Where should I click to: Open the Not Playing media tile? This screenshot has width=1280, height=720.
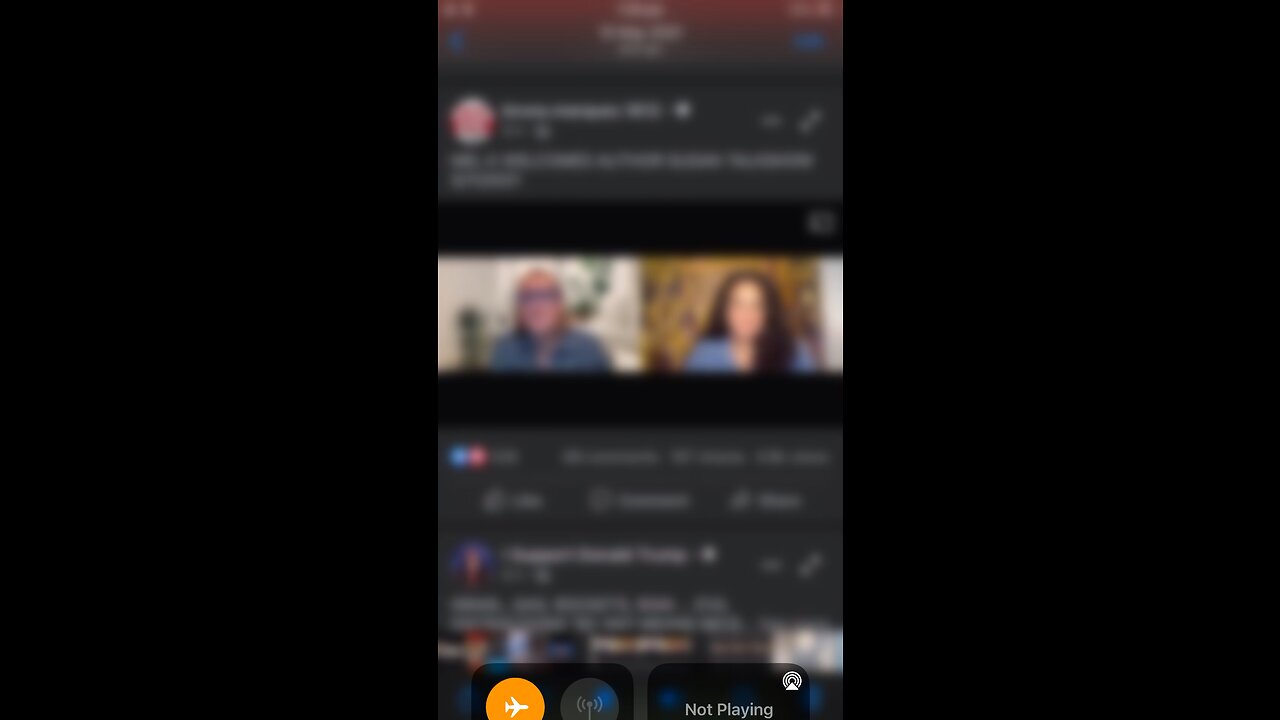coord(728,708)
